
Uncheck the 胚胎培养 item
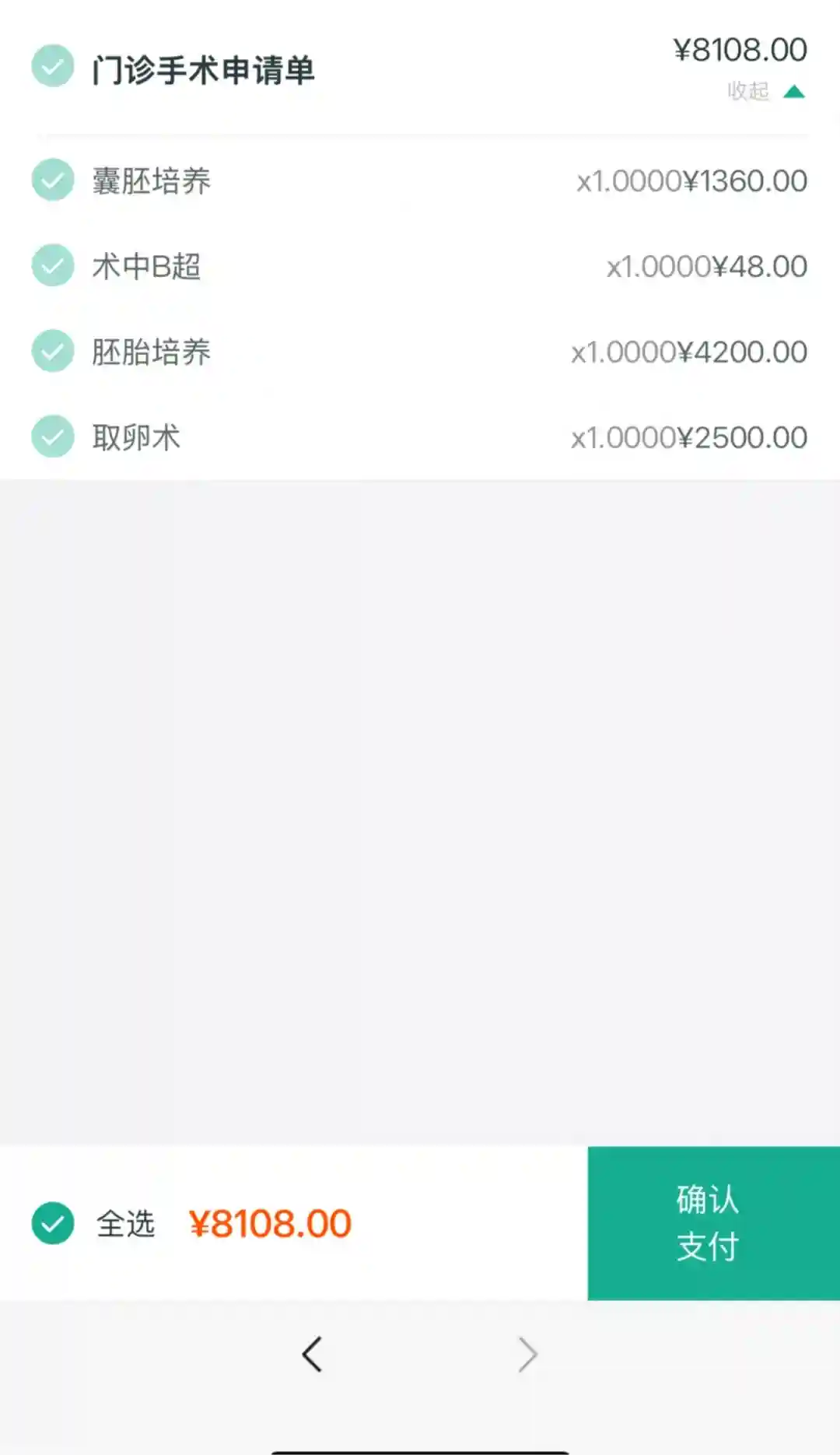click(x=52, y=351)
